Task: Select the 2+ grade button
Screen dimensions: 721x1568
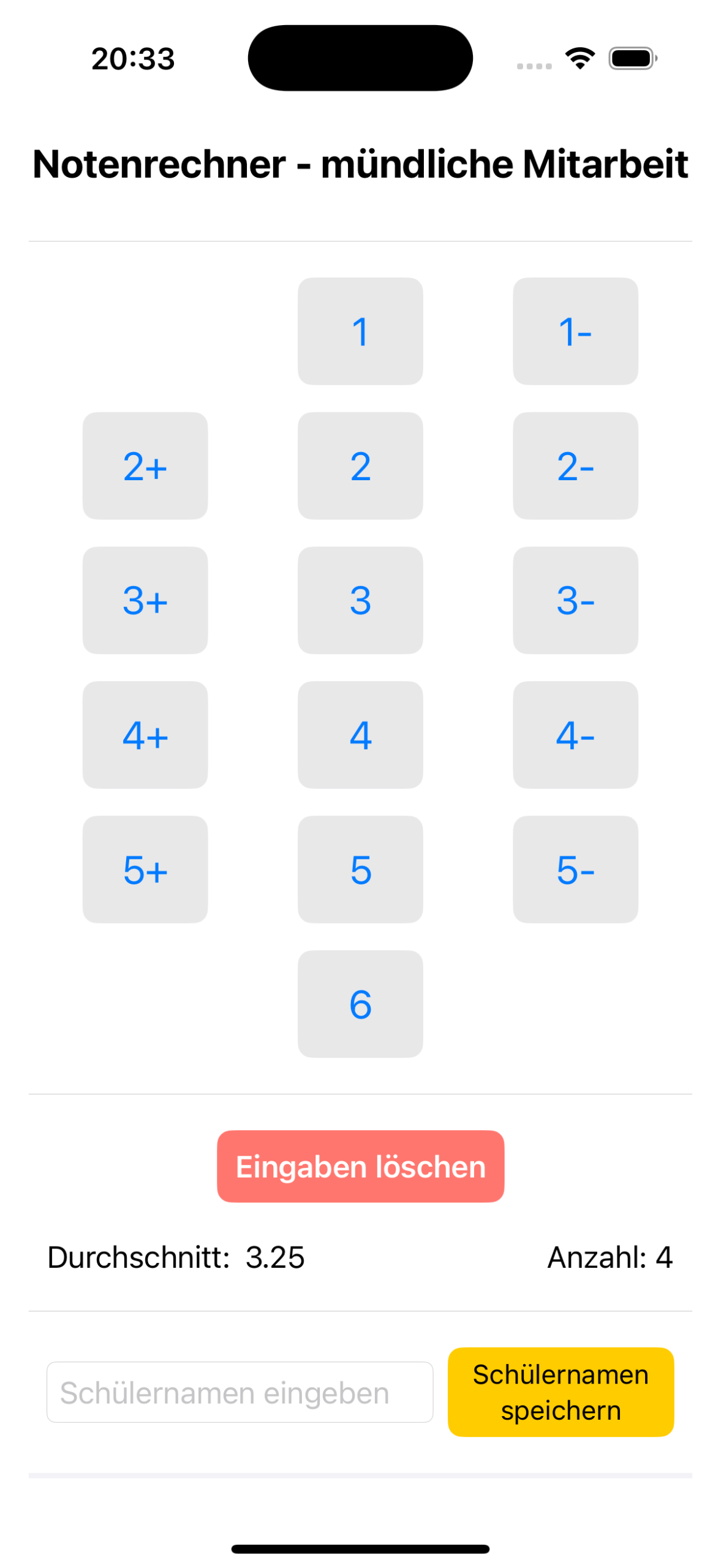Action: (145, 466)
